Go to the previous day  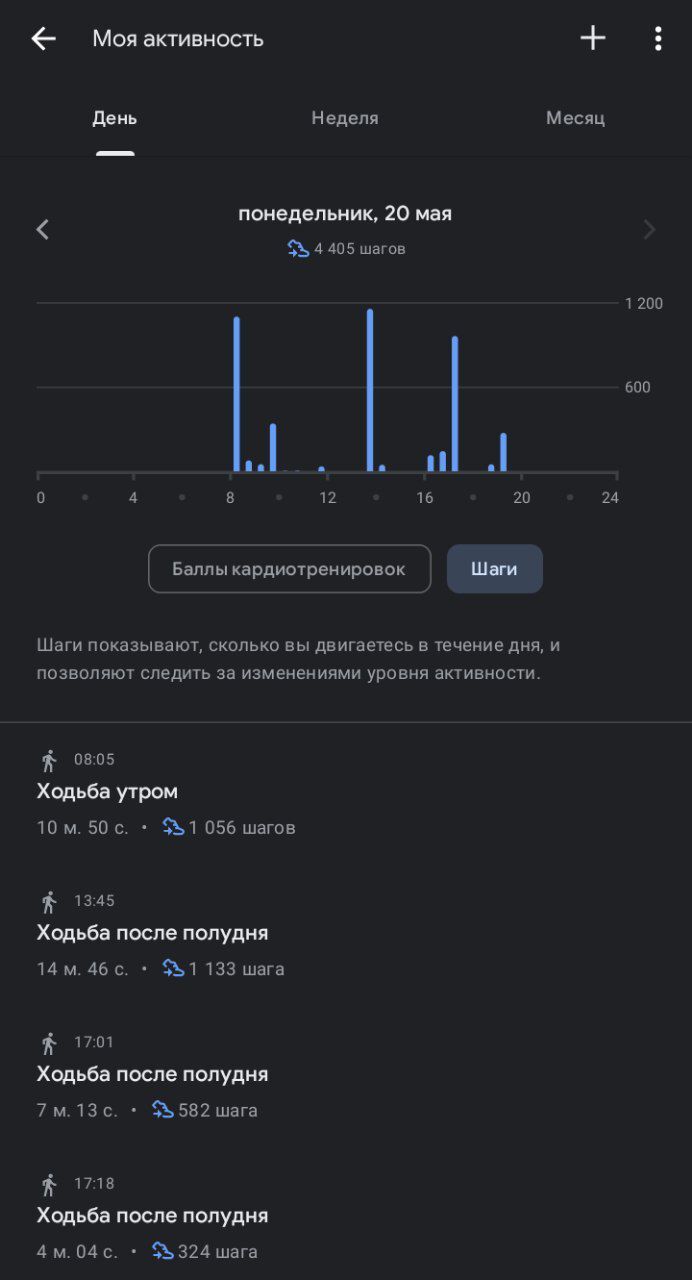tap(43, 229)
